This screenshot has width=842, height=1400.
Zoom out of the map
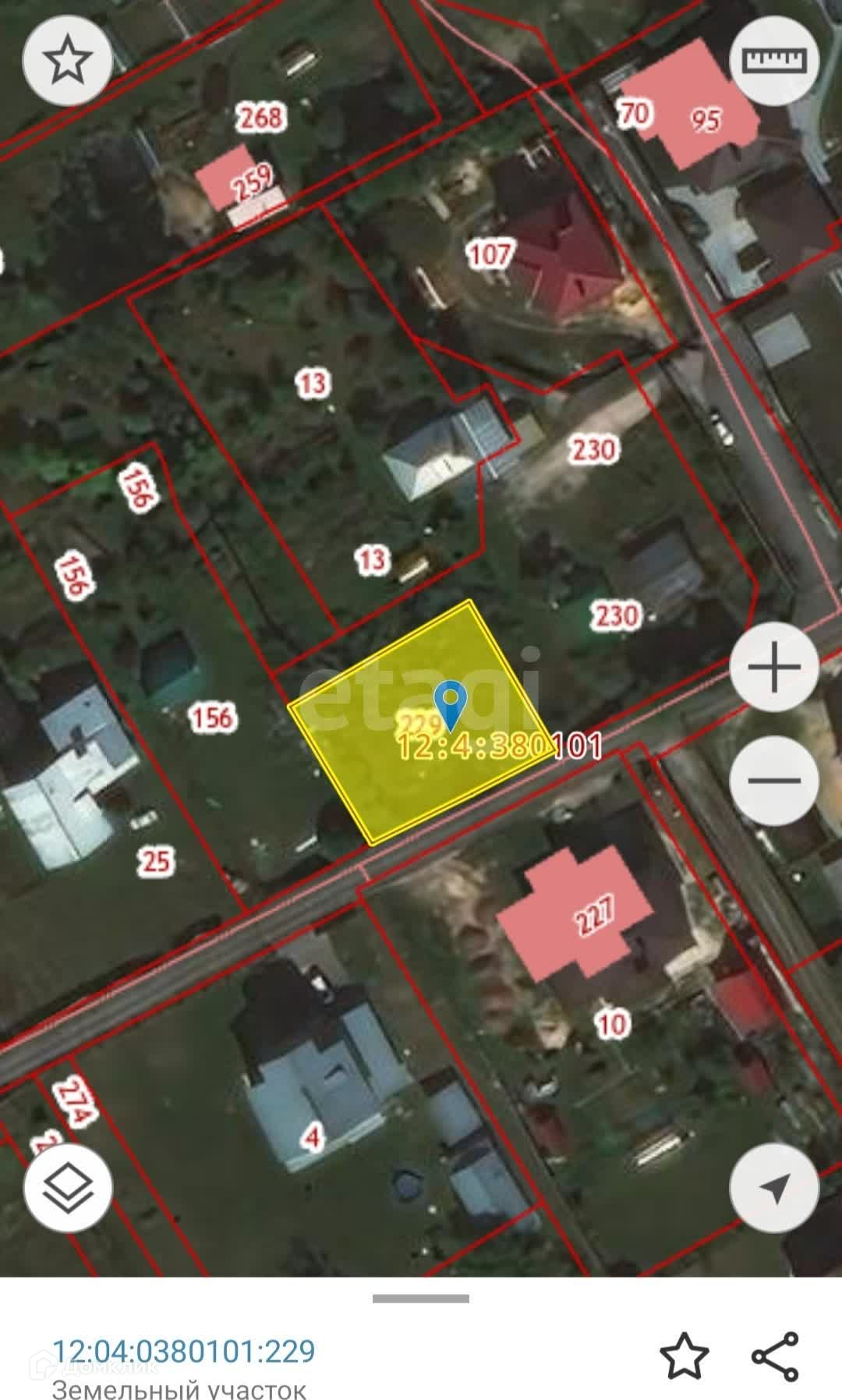click(774, 781)
